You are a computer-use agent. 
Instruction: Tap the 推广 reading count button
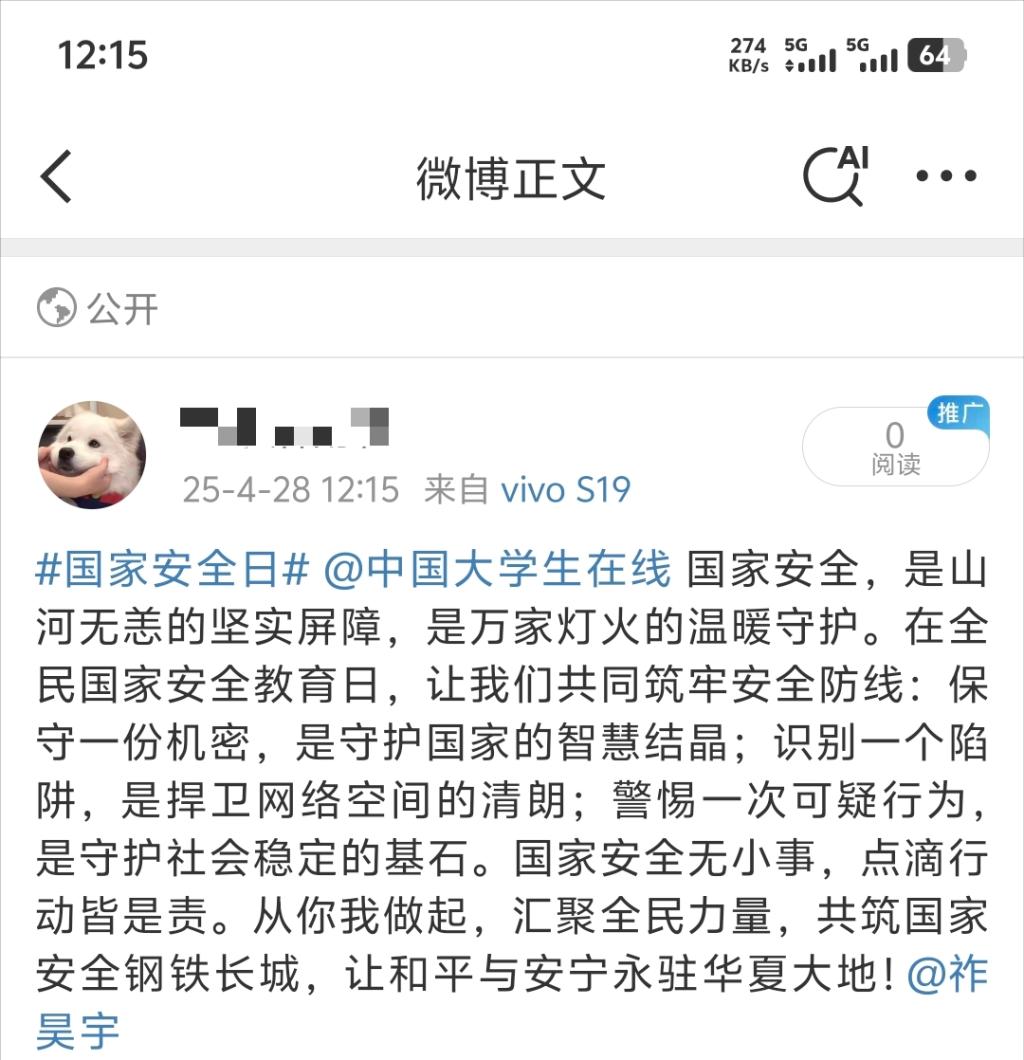coord(895,446)
